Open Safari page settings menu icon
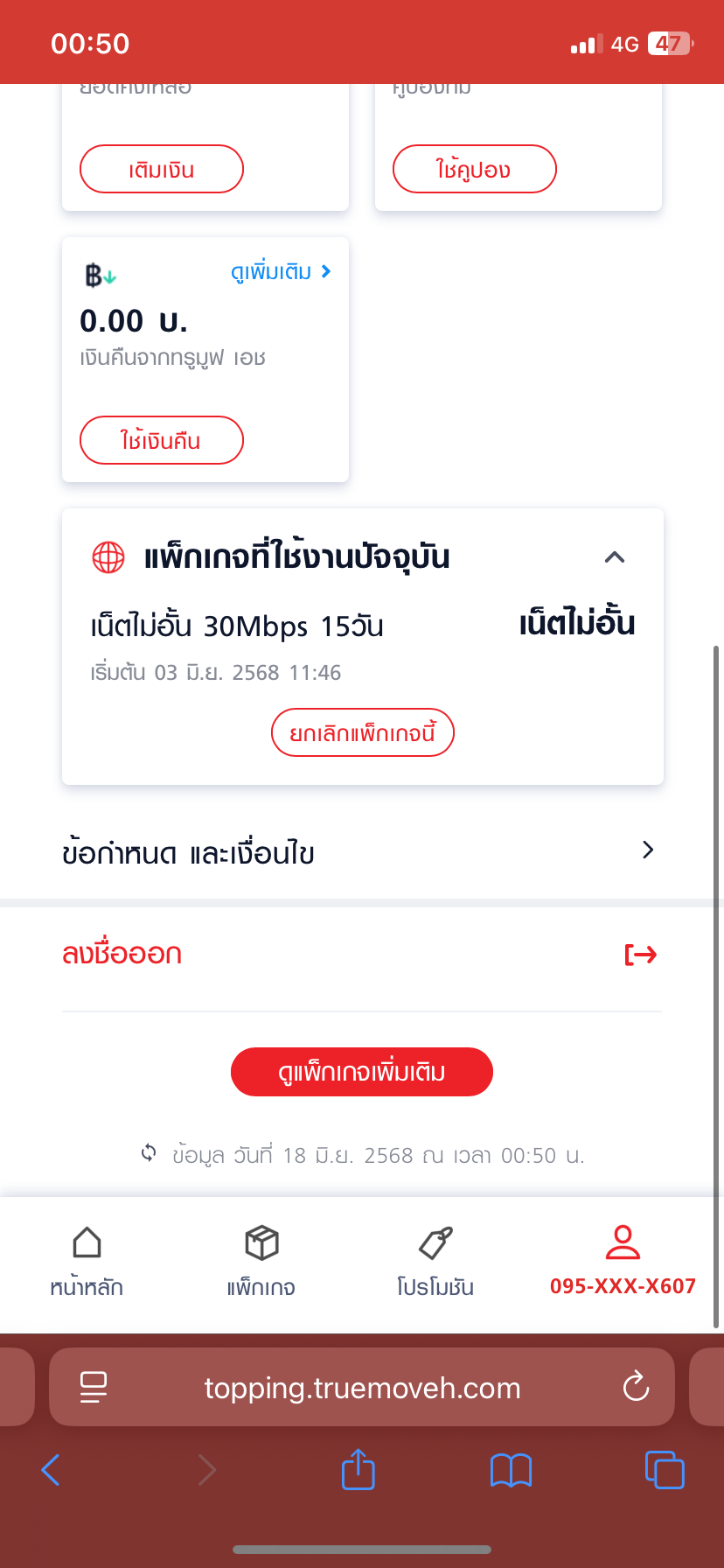The image size is (724, 1568). click(x=93, y=1388)
